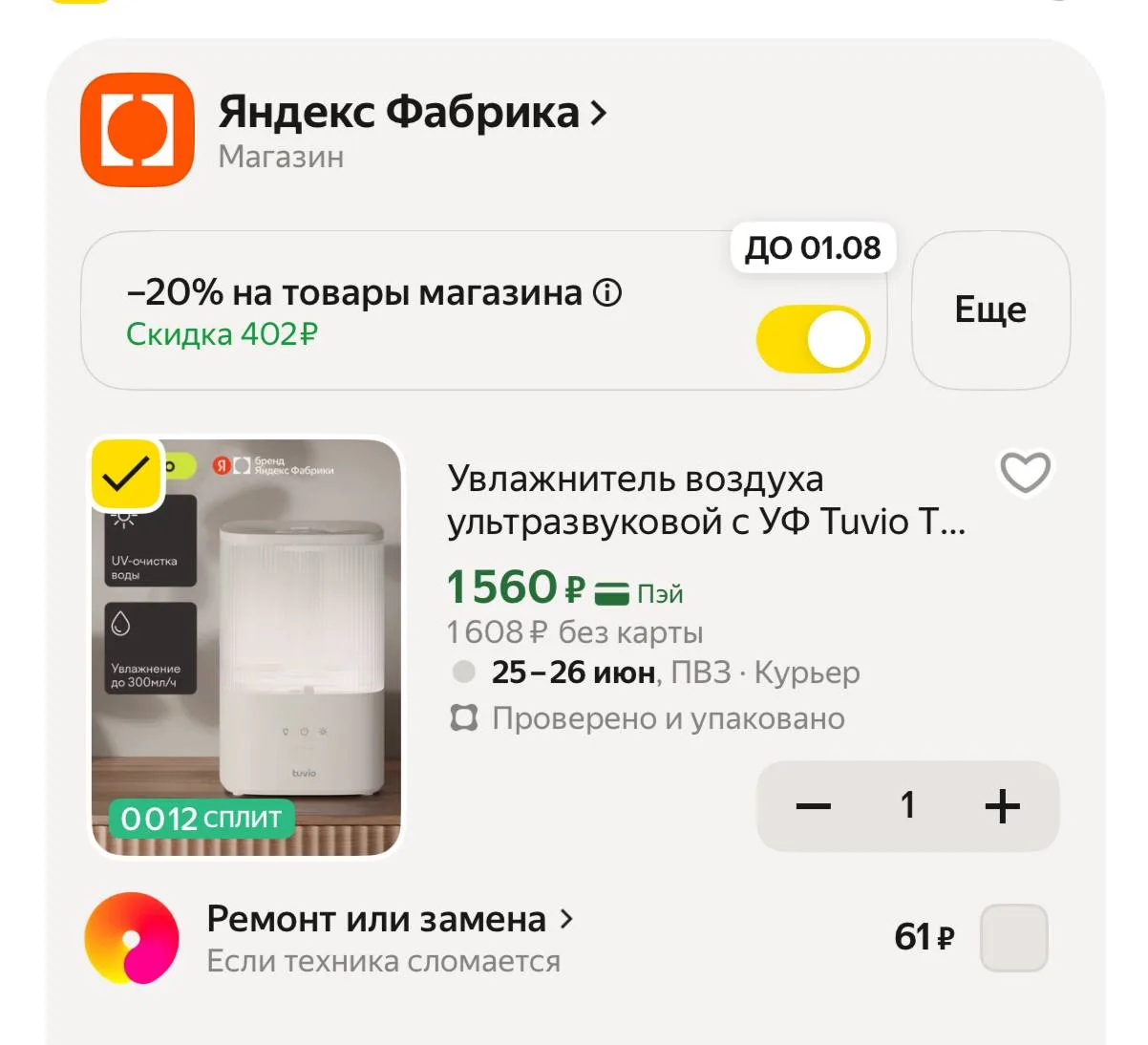Viewport: 1148px width, 1045px height.
Task: Turn off the −20% store discount switch
Action: 813,339
